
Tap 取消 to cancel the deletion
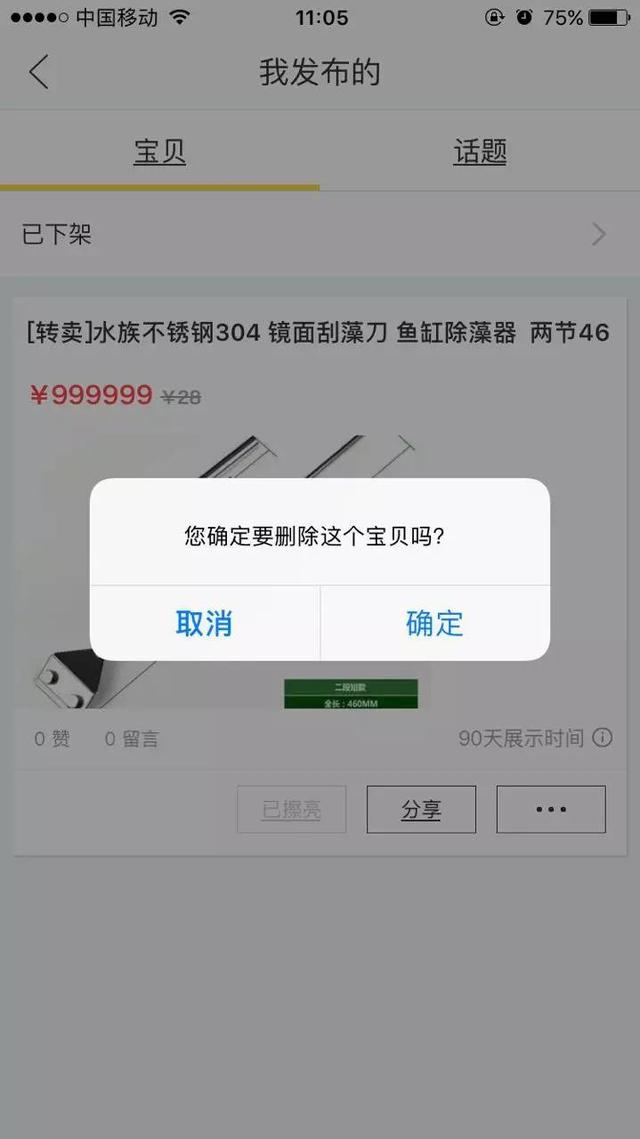pyautogui.click(x=204, y=623)
